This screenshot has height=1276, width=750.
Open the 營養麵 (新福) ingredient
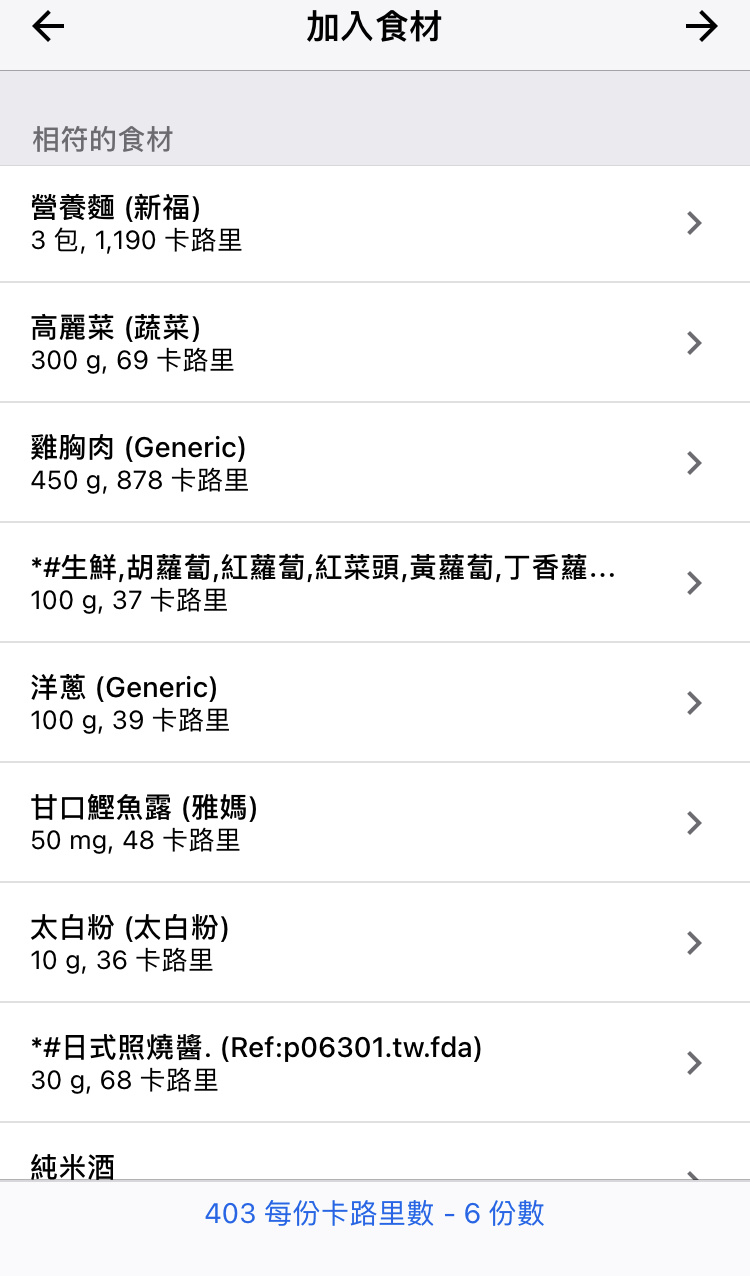pyautogui.click(x=374, y=223)
